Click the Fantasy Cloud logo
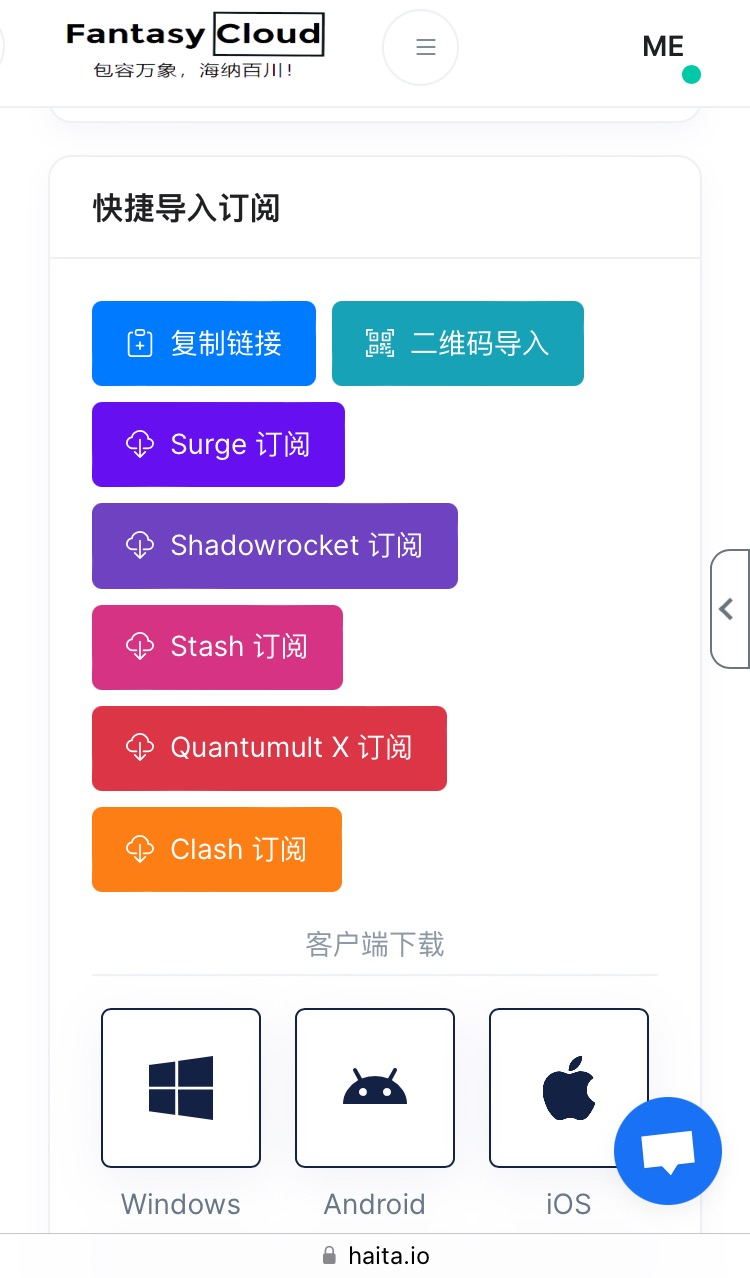The width and height of the screenshot is (750, 1278). coord(195,33)
